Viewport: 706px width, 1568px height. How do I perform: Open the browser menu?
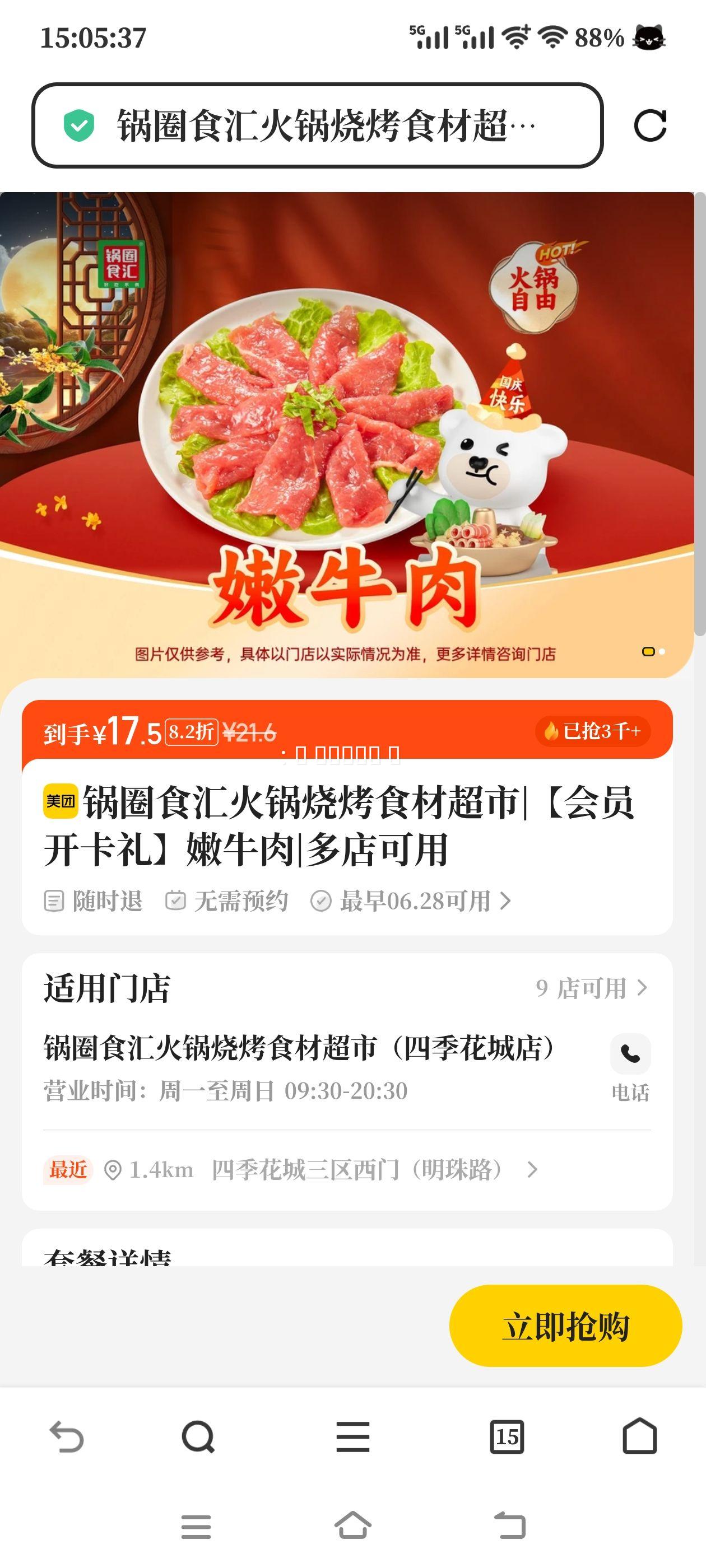click(352, 1436)
